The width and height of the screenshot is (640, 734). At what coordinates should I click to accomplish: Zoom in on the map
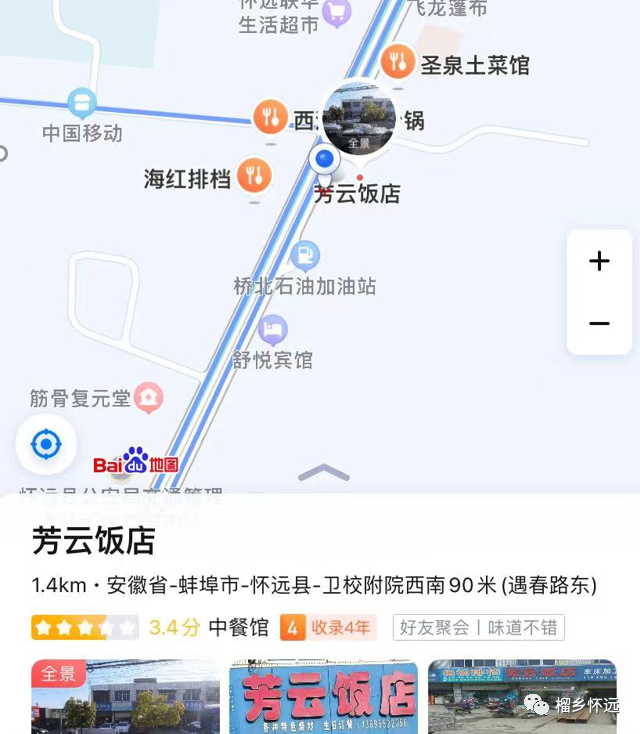pyautogui.click(x=599, y=262)
